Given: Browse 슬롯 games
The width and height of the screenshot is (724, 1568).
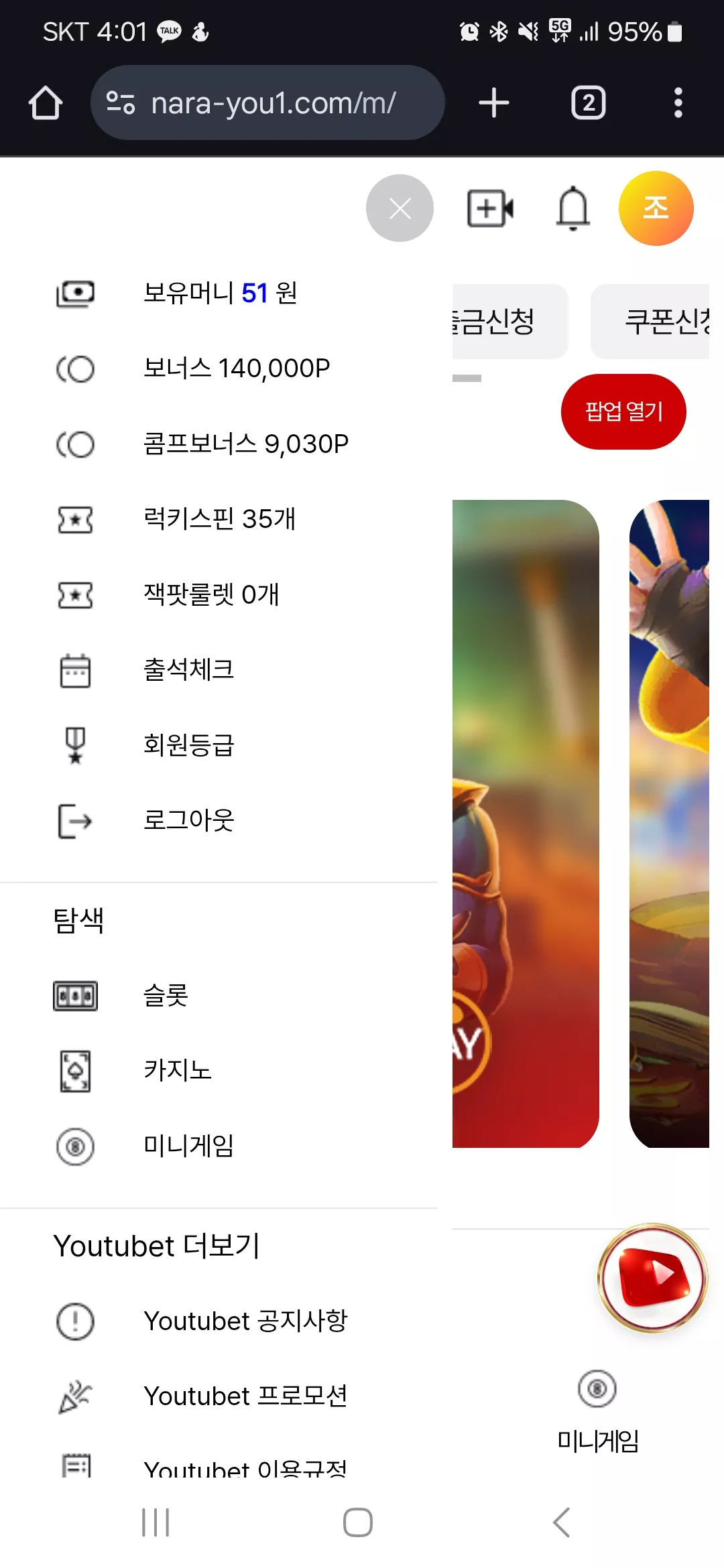Looking at the screenshot, I should point(219,996).
